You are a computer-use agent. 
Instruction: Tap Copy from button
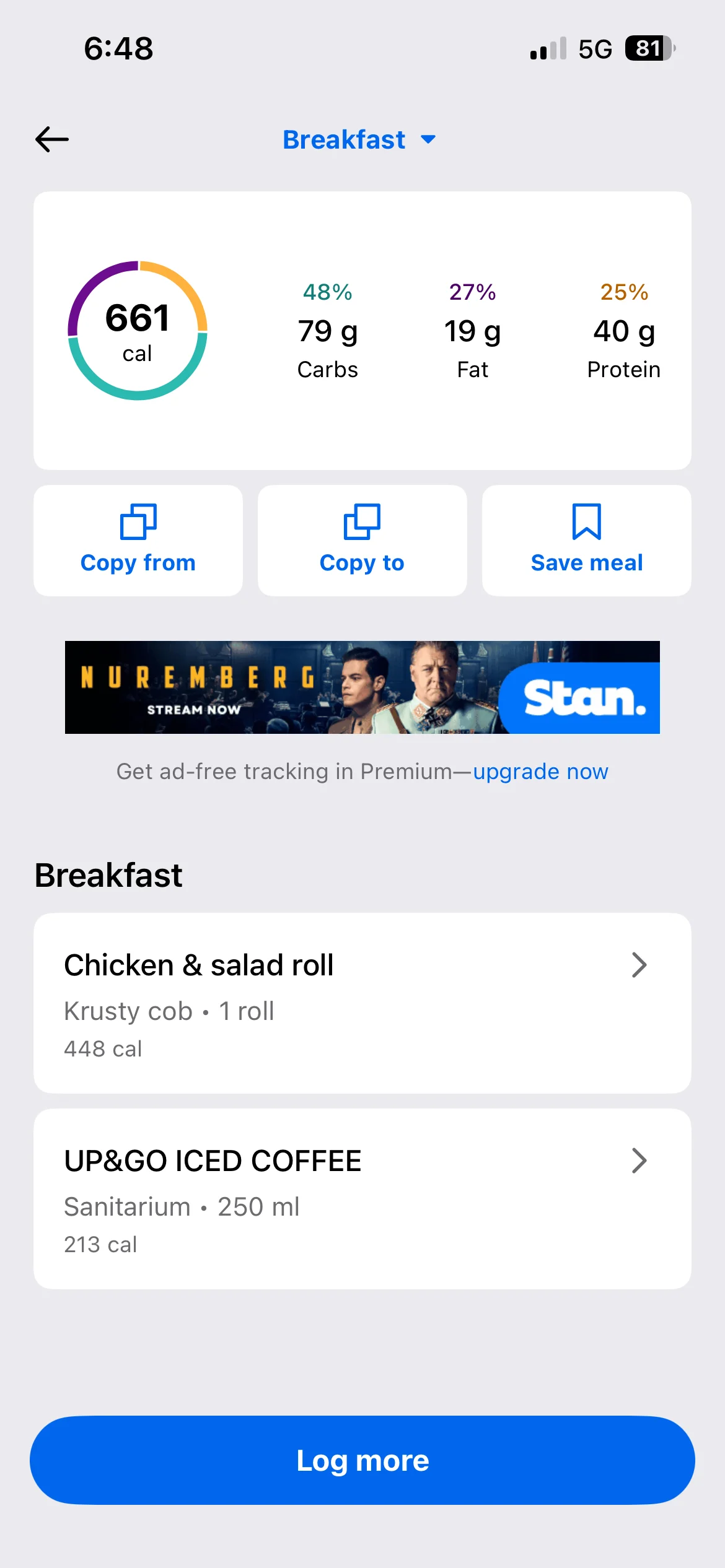coord(138,541)
